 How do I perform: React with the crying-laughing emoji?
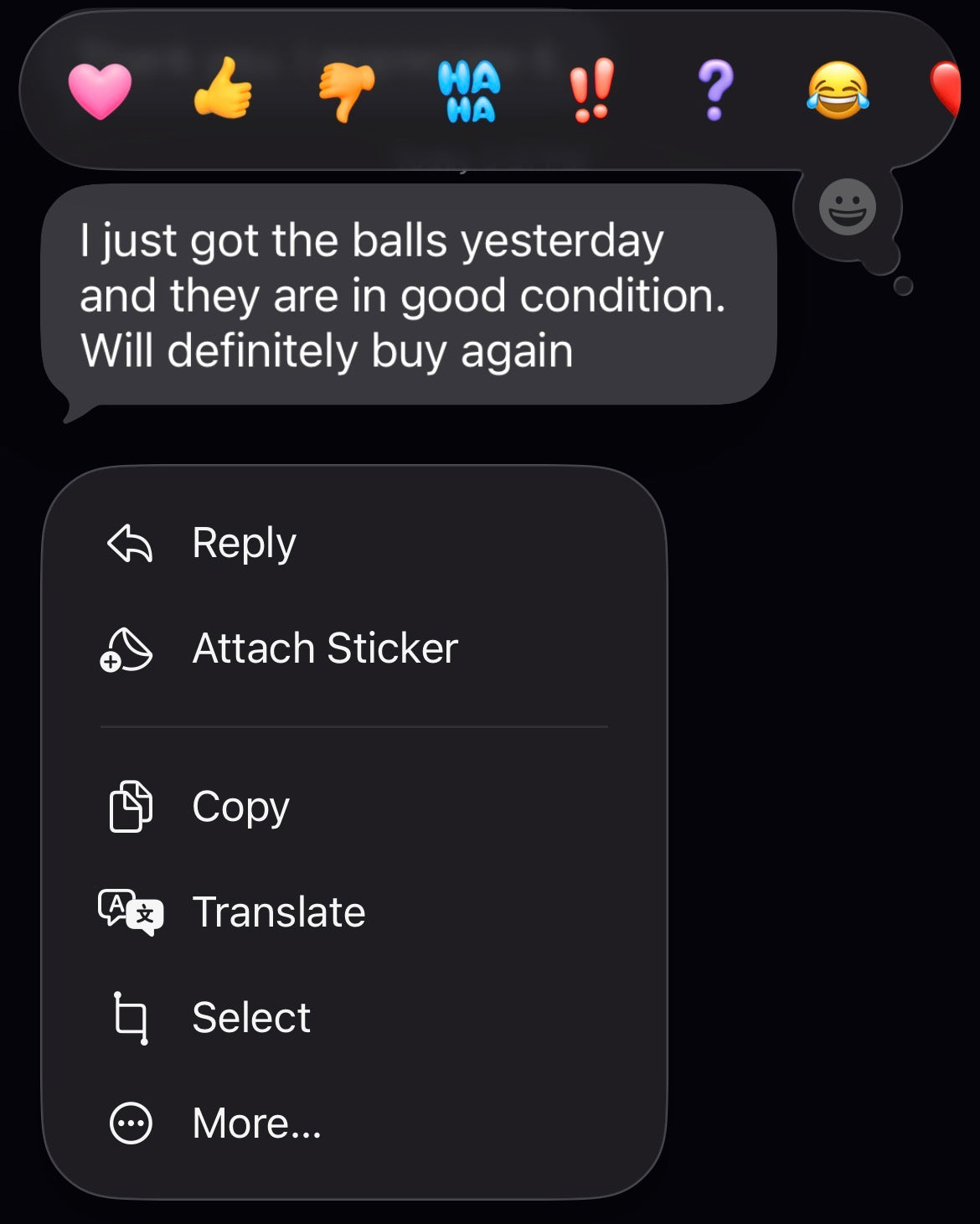point(838,90)
